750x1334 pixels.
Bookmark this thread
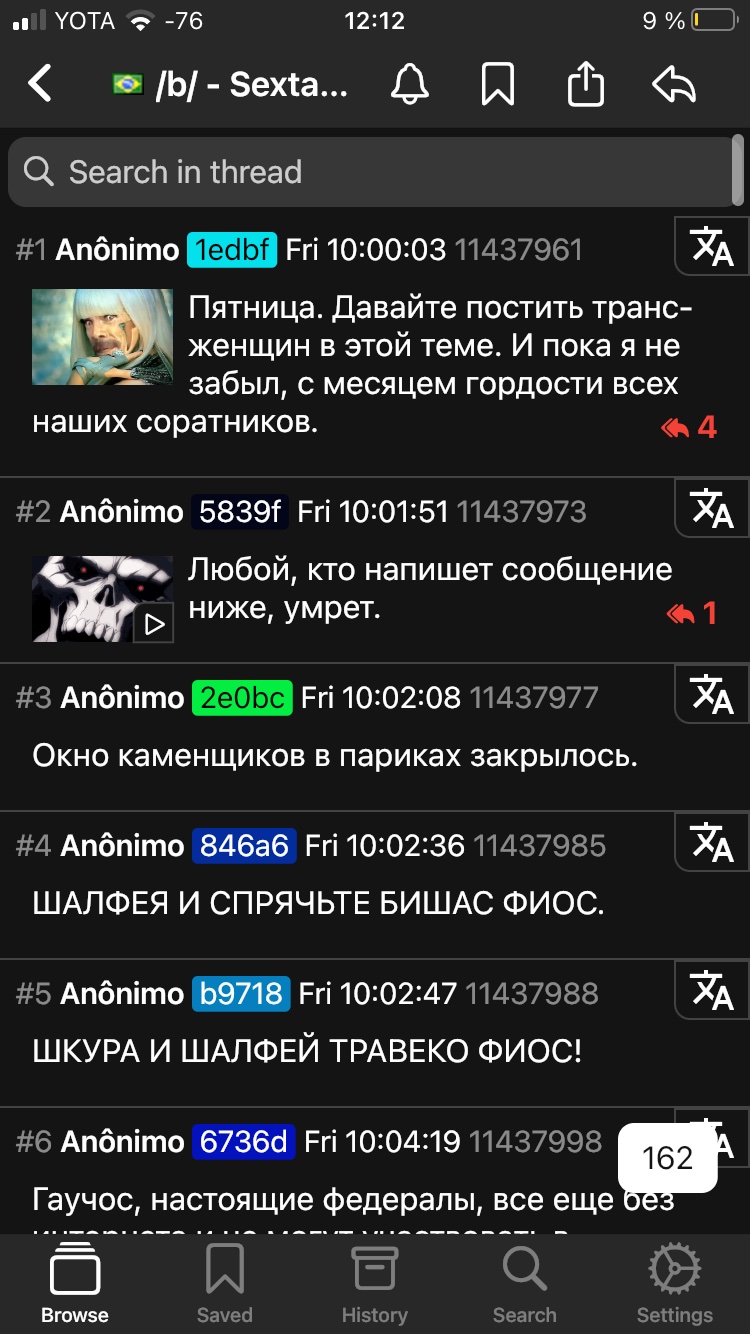pos(498,84)
